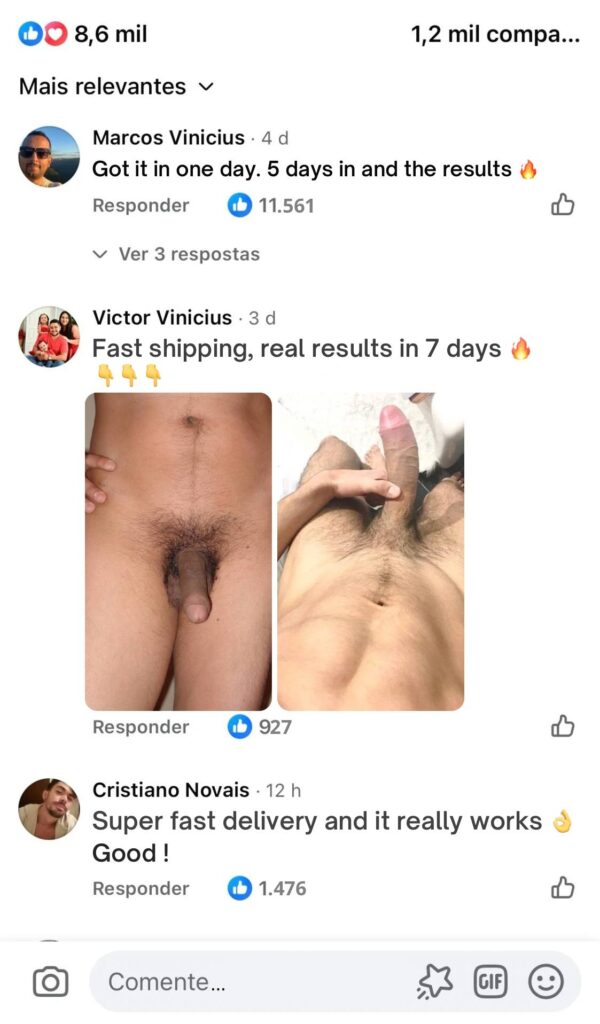This screenshot has width=600, height=1024.
Task: Open Marcos Vinicius's profile picture
Action: point(49,156)
